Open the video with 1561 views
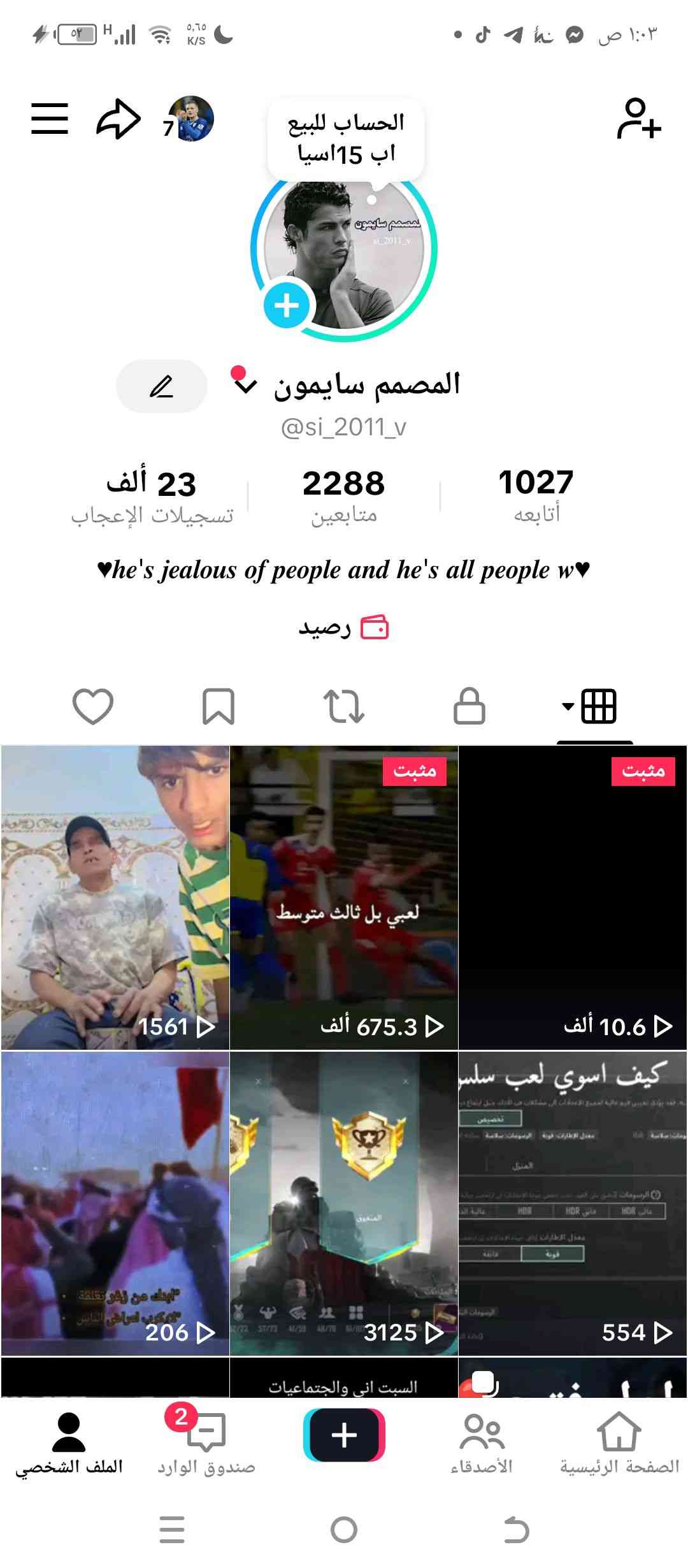 pyautogui.click(x=115, y=897)
